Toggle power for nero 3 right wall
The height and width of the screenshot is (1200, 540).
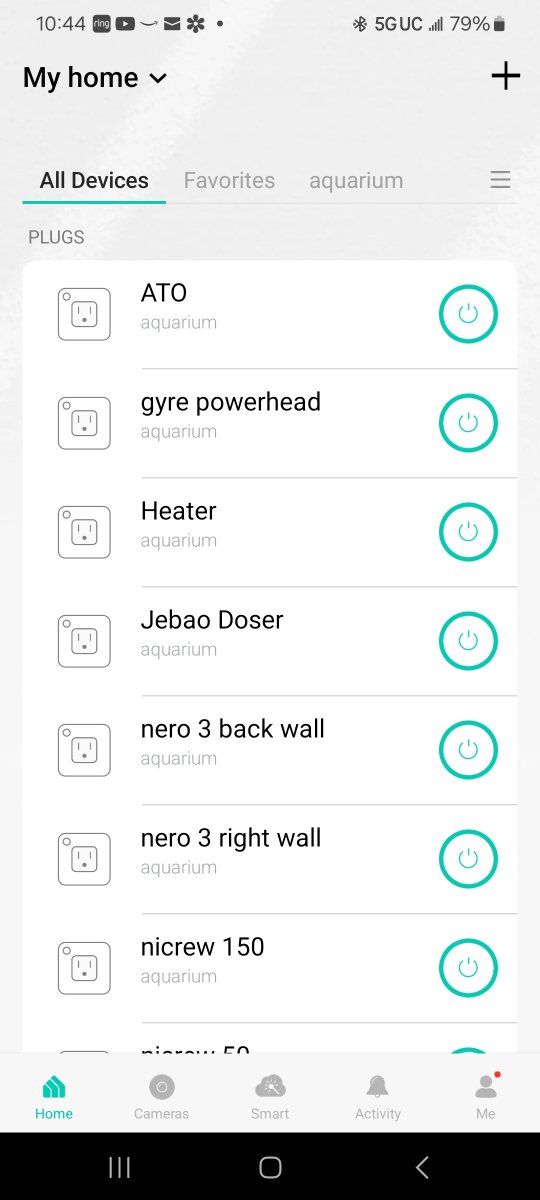pos(468,859)
